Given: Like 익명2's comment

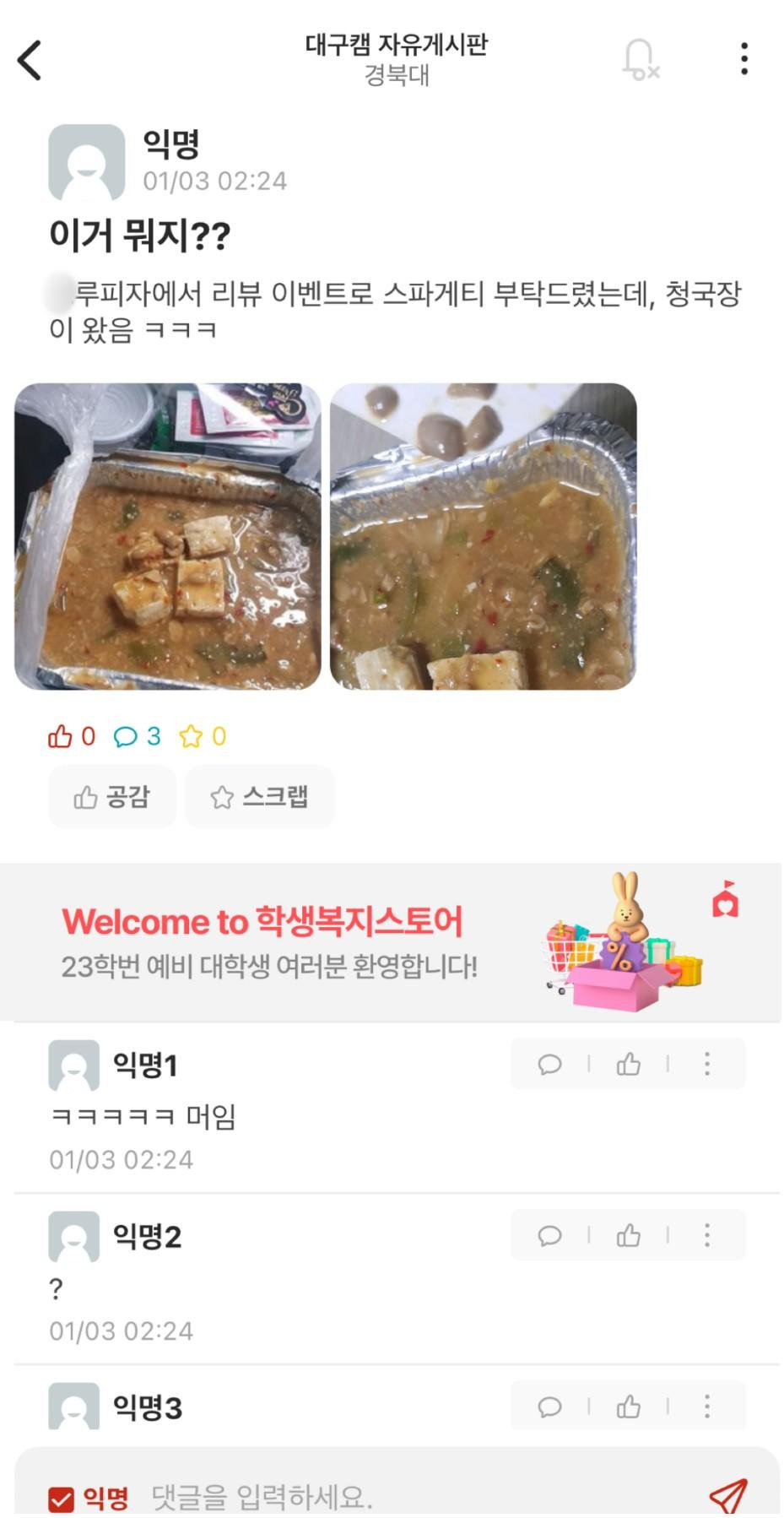Looking at the screenshot, I should (629, 1236).
